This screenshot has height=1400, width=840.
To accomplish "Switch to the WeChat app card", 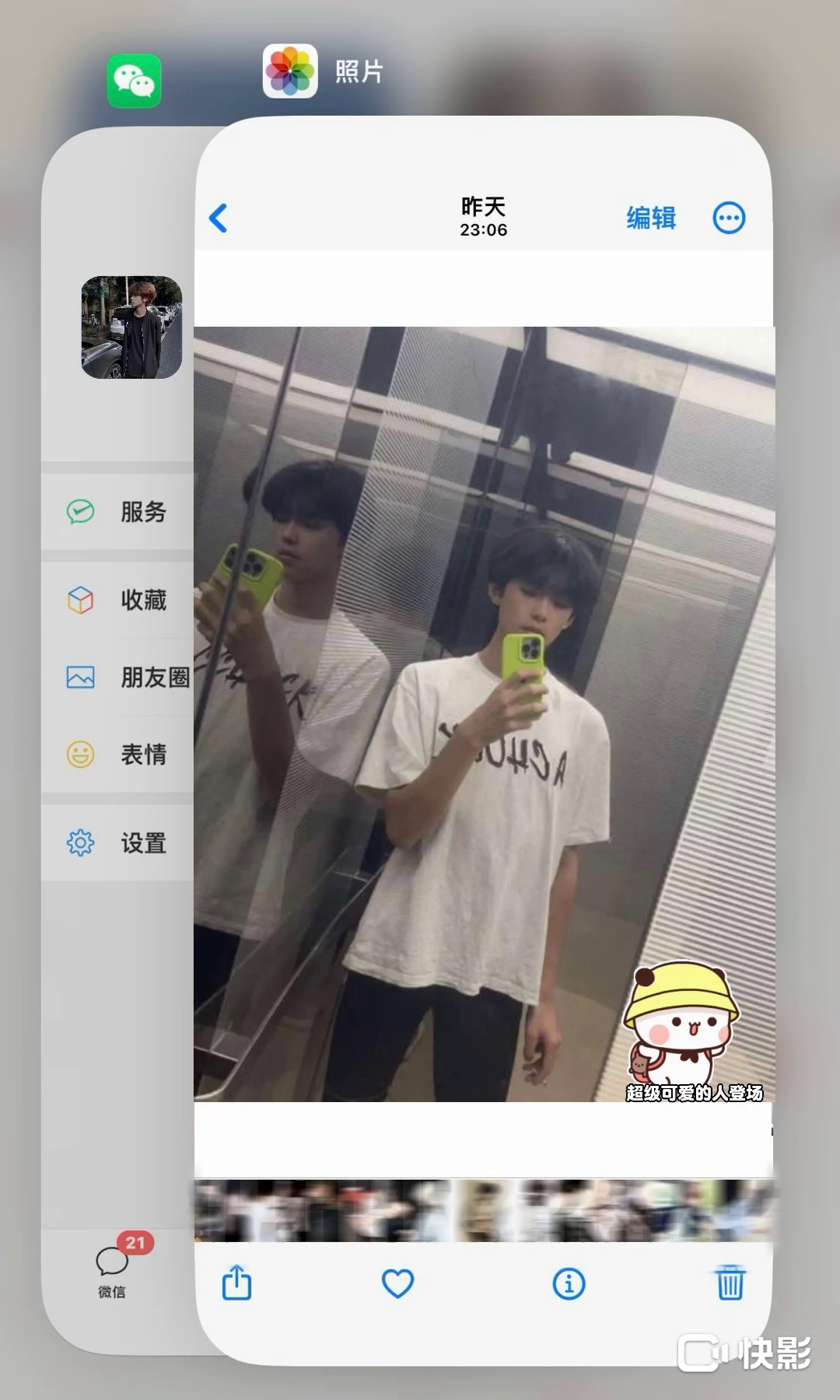I will click(x=117, y=700).
